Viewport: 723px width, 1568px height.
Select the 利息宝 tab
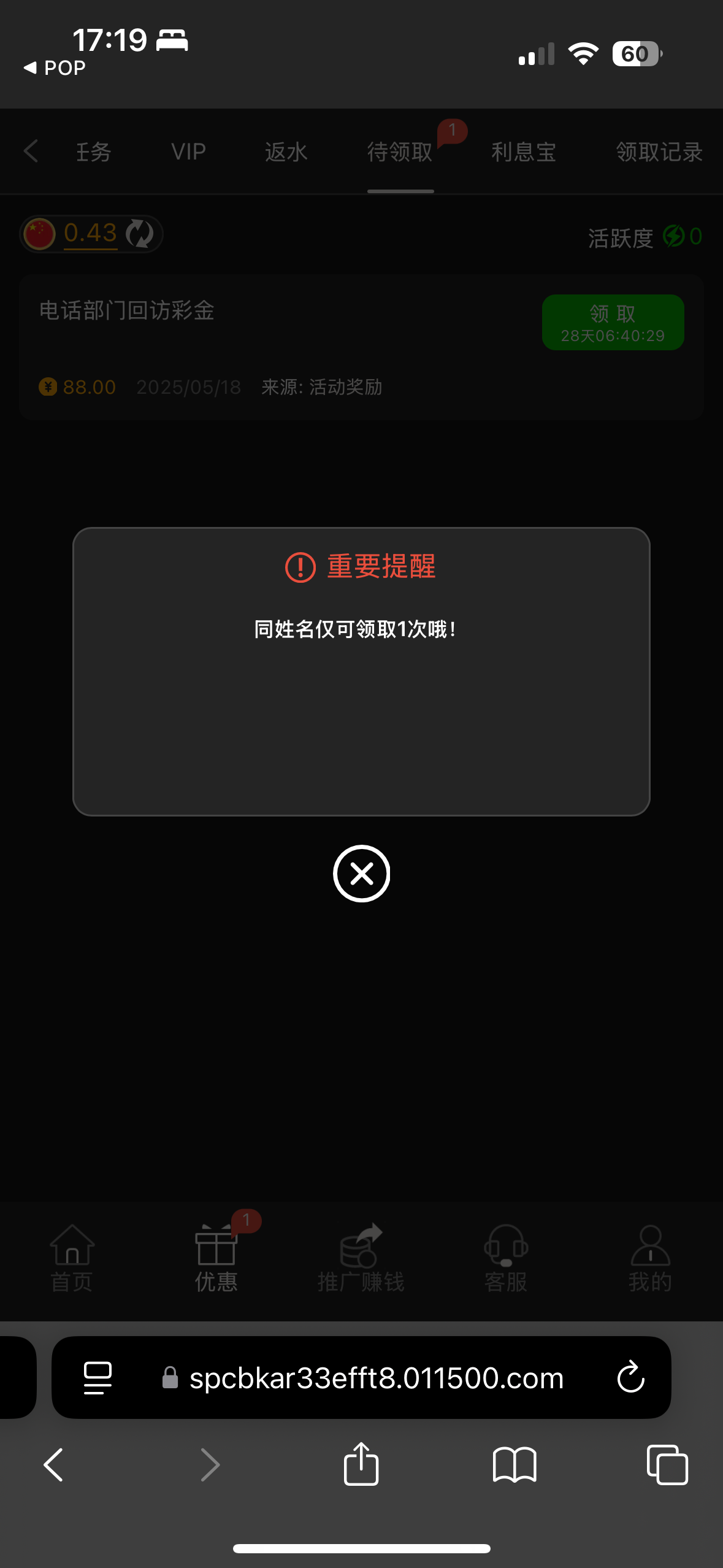point(523,152)
